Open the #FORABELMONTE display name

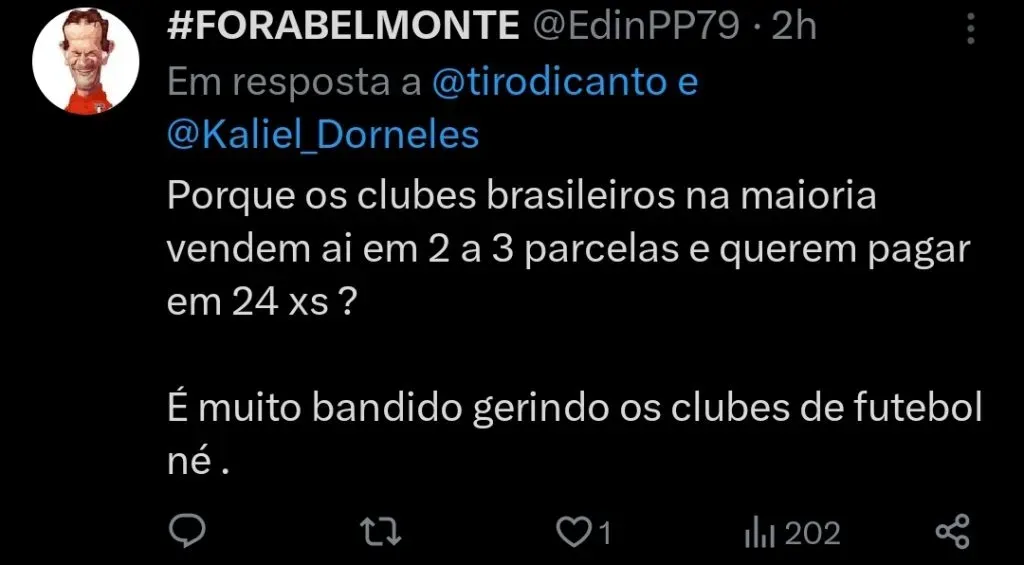(x=343, y=29)
